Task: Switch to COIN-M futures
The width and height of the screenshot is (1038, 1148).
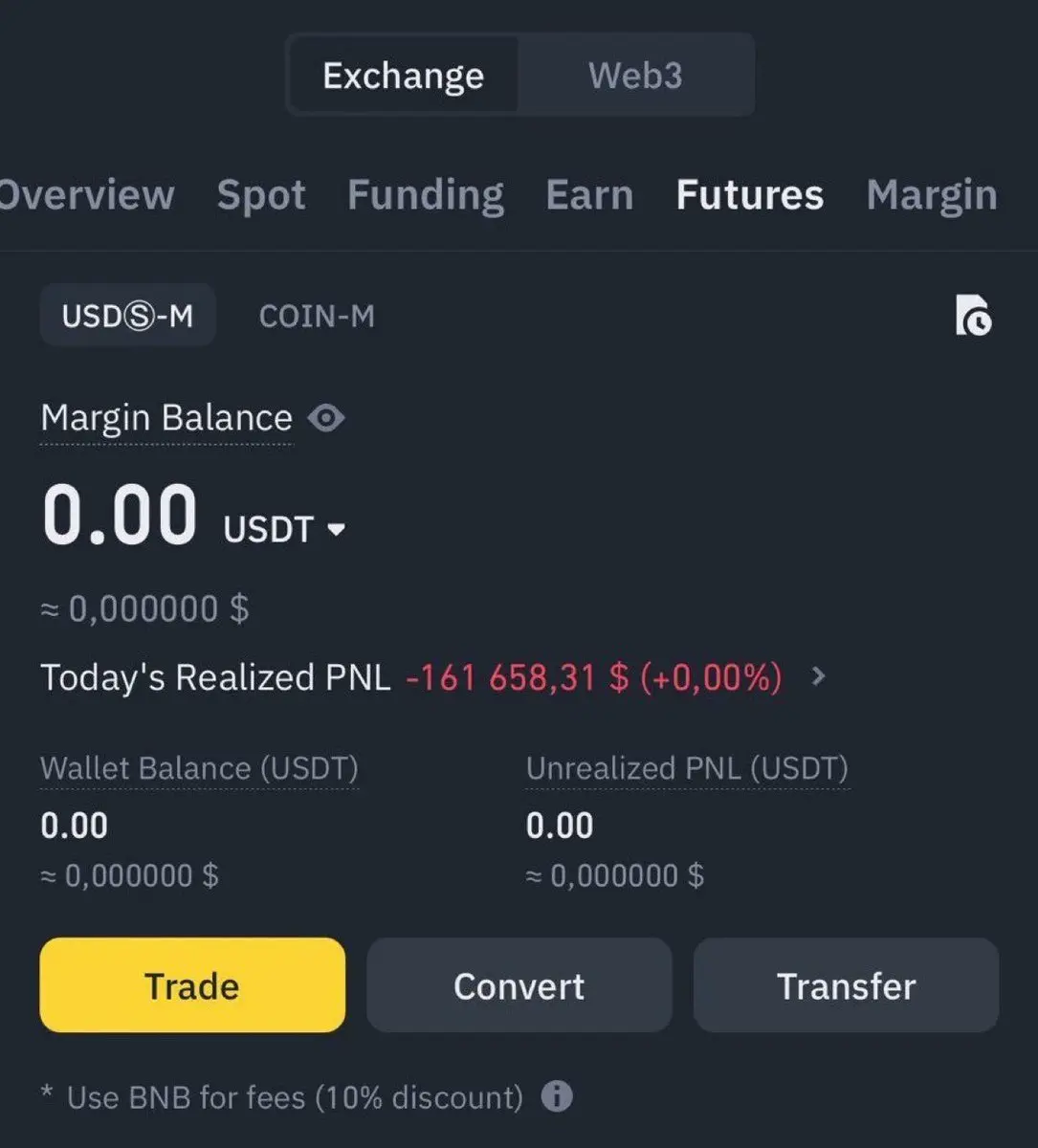Action: [x=317, y=316]
